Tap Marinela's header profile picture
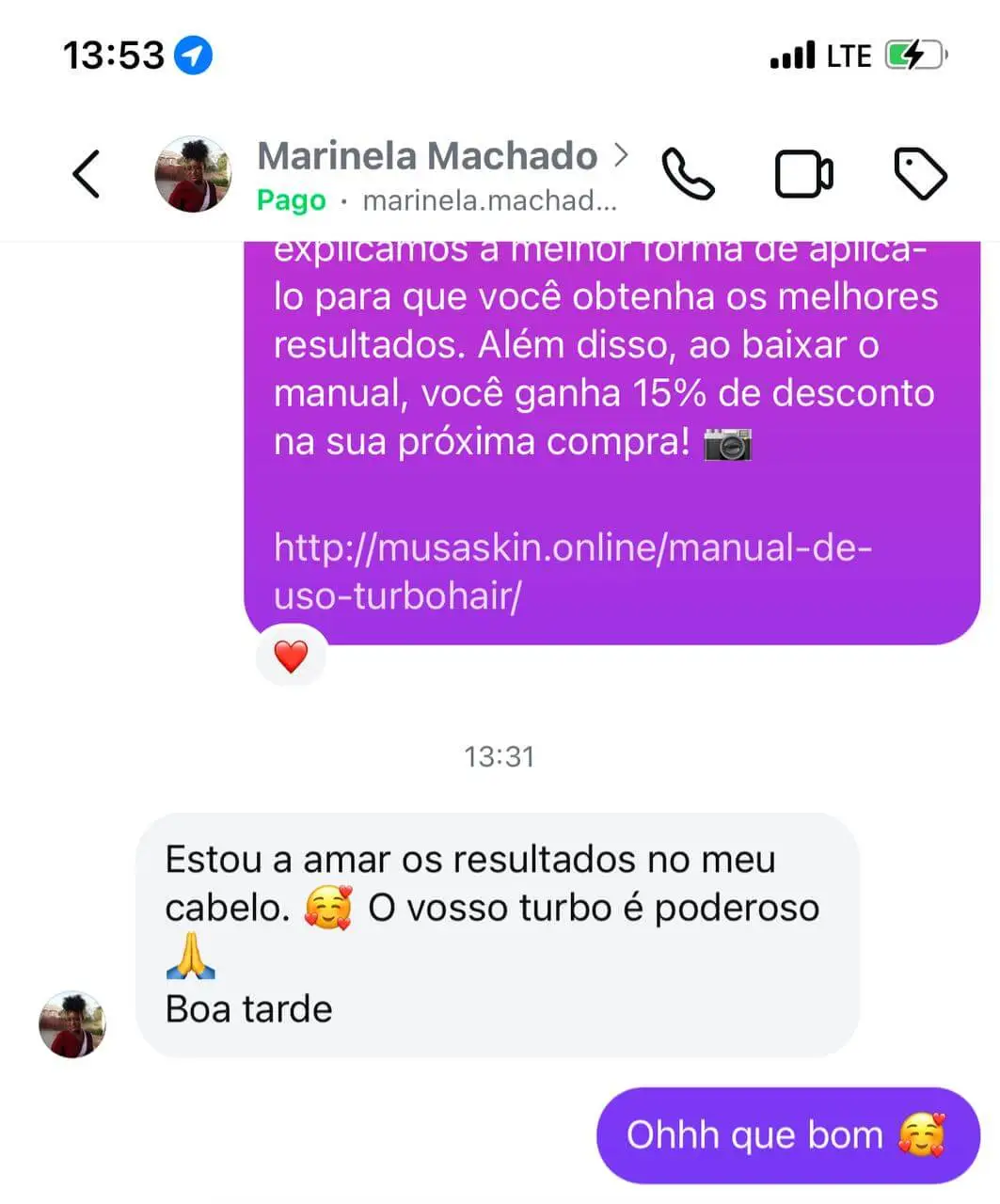 click(x=193, y=174)
